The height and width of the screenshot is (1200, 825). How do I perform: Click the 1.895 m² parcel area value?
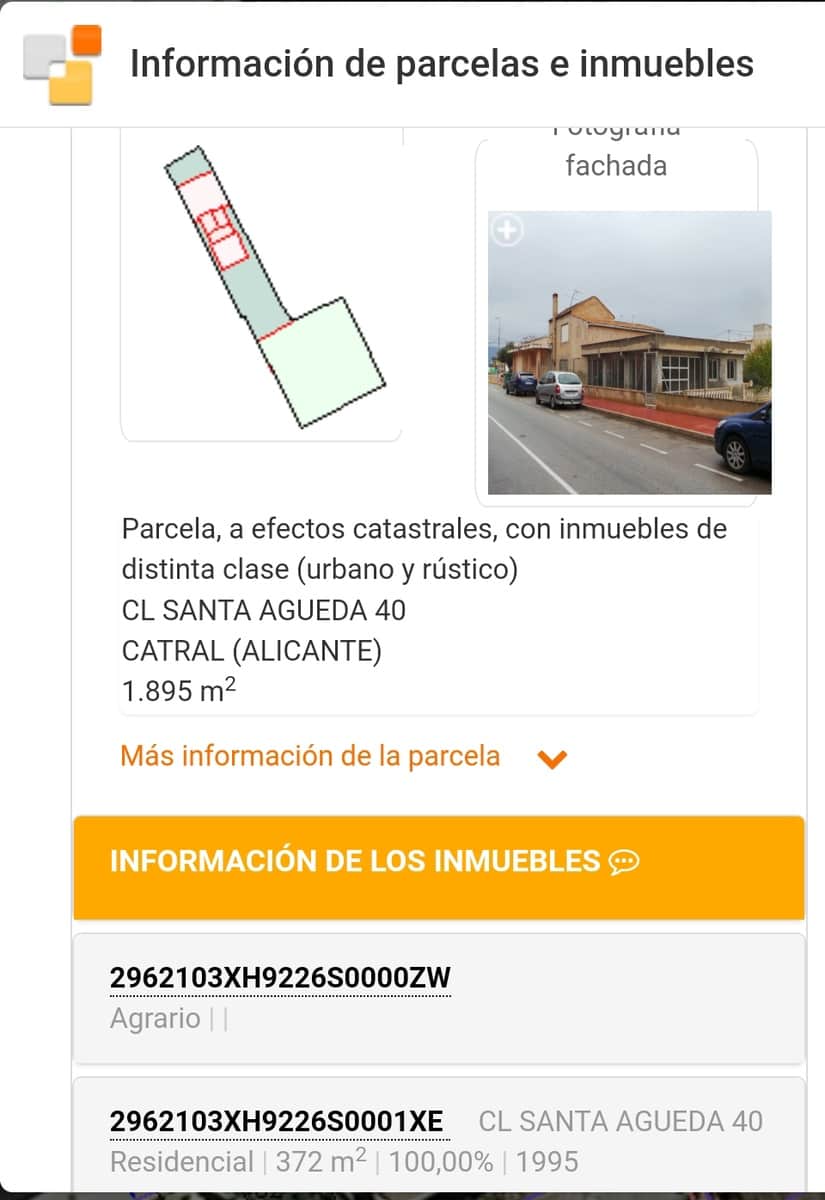point(178,689)
